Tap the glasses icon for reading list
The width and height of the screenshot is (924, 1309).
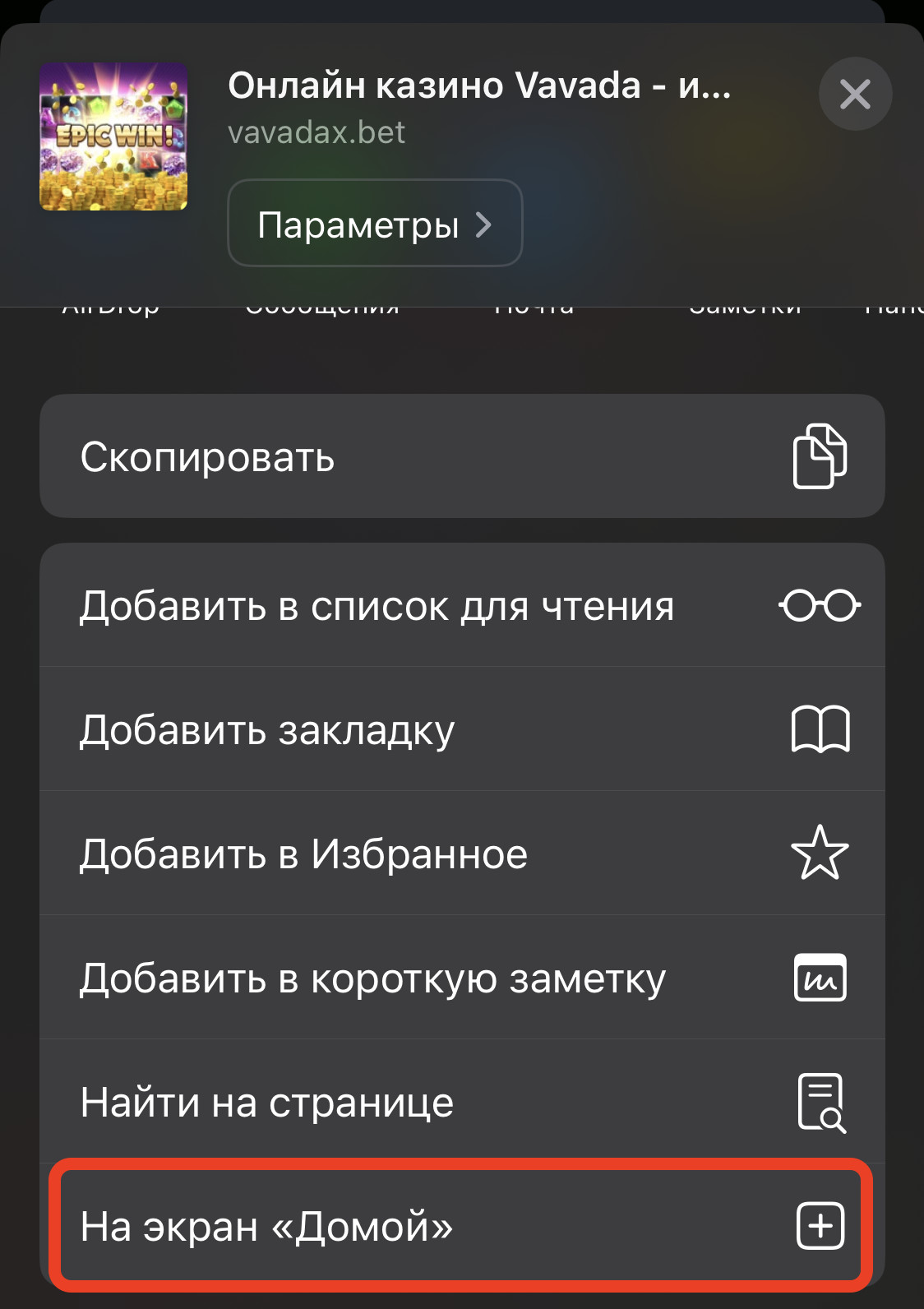(821, 605)
